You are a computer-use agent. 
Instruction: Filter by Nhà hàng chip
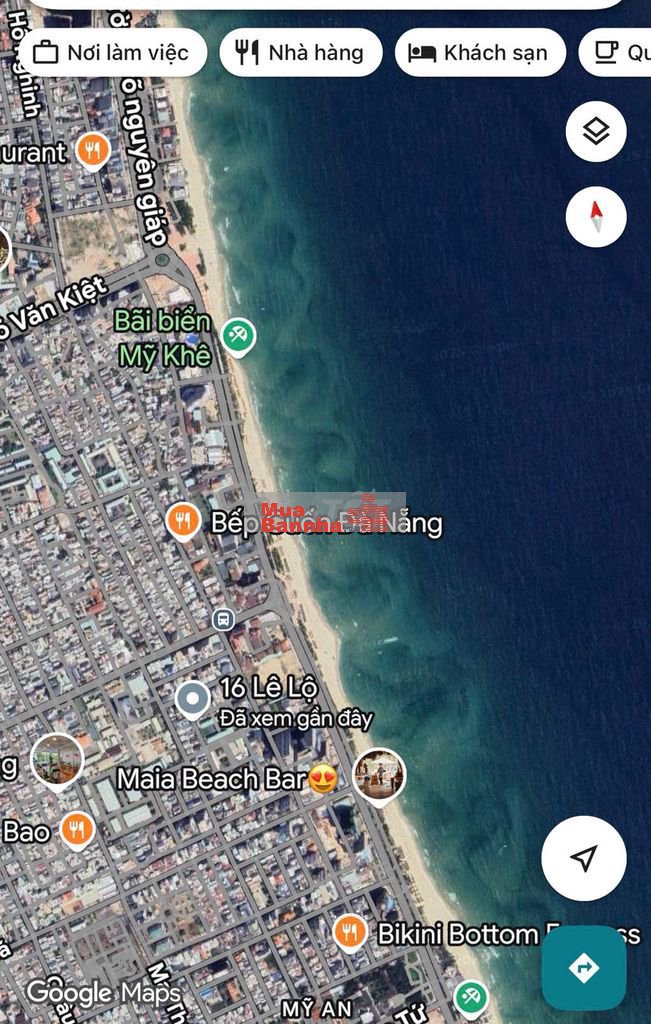coord(301,53)
